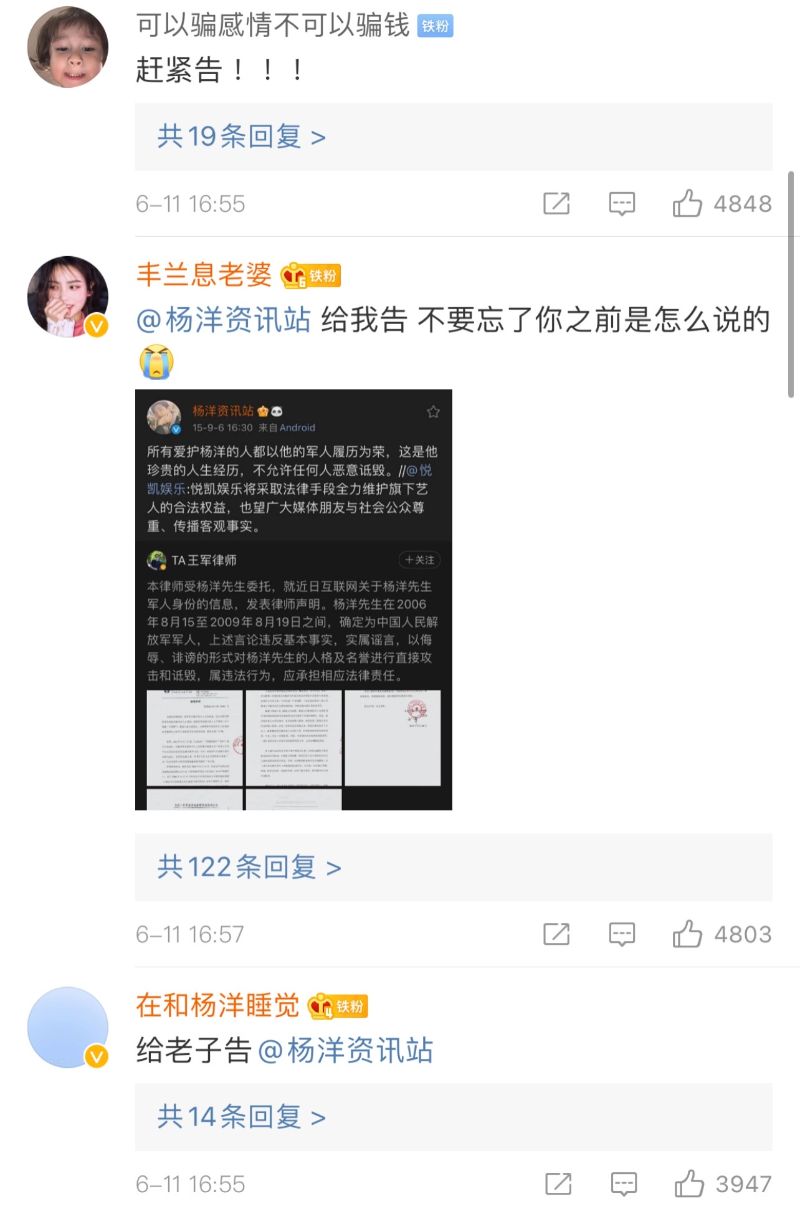Expand the 共14条回复 replies
This screenshot has height=1214, width=800.
click(241, 1117)
